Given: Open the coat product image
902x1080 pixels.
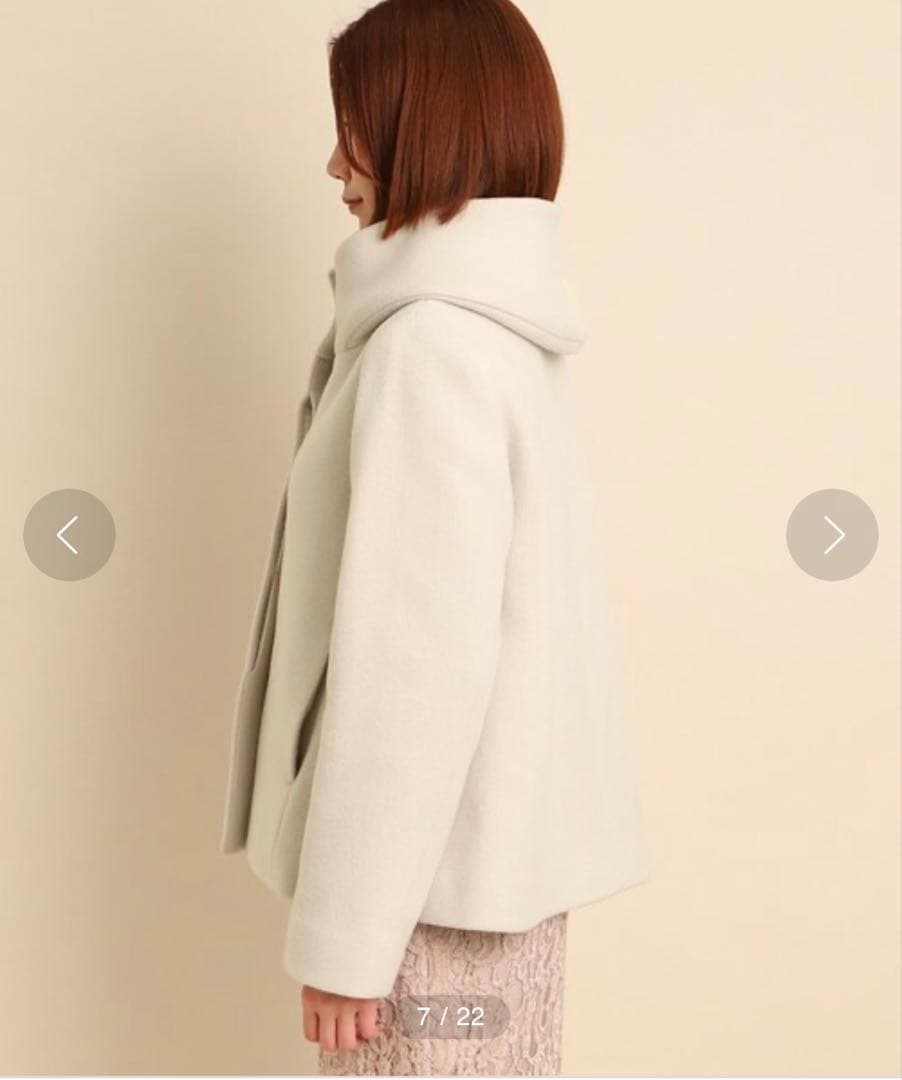Looking at the screenshot, I should click(x=450, y=600).
